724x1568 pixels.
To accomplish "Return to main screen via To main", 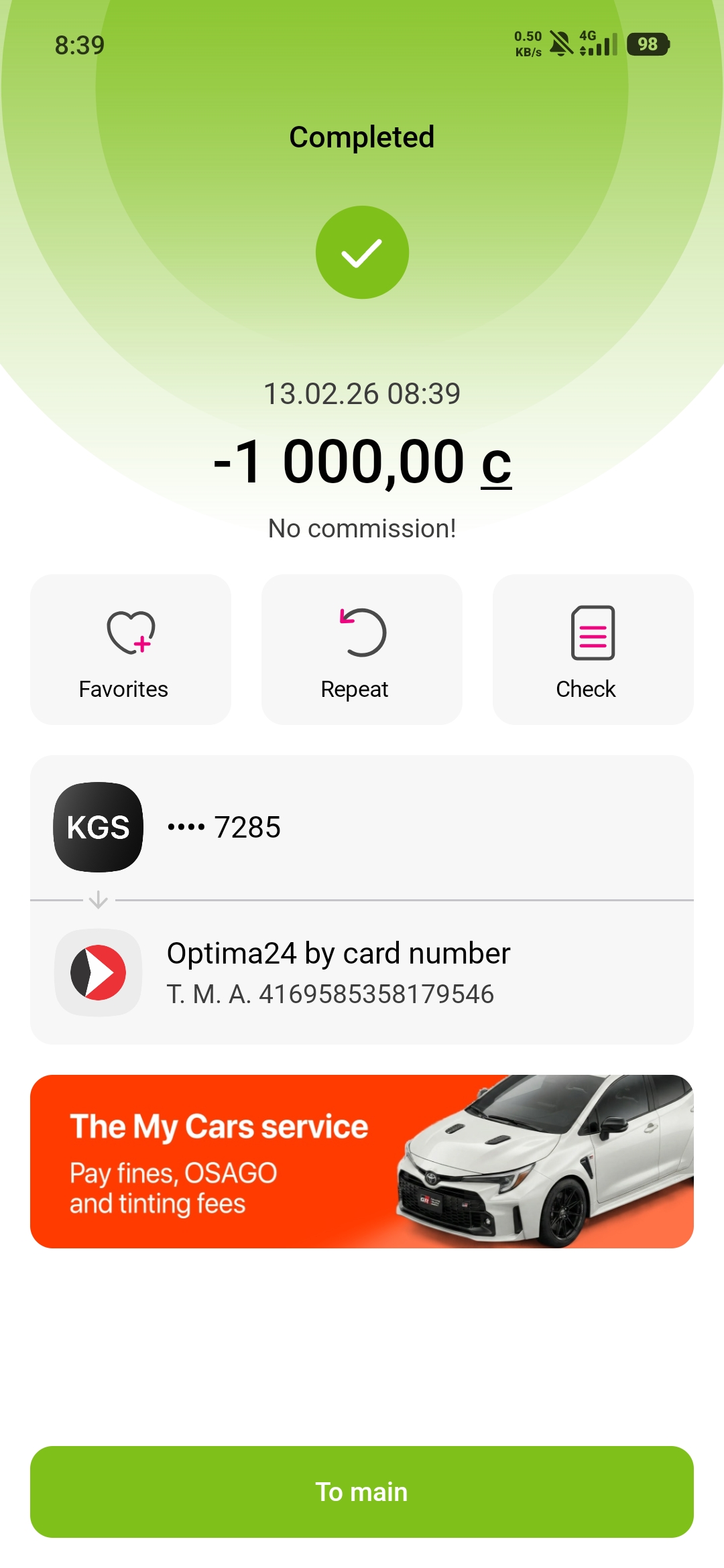I will point(361,1492).
